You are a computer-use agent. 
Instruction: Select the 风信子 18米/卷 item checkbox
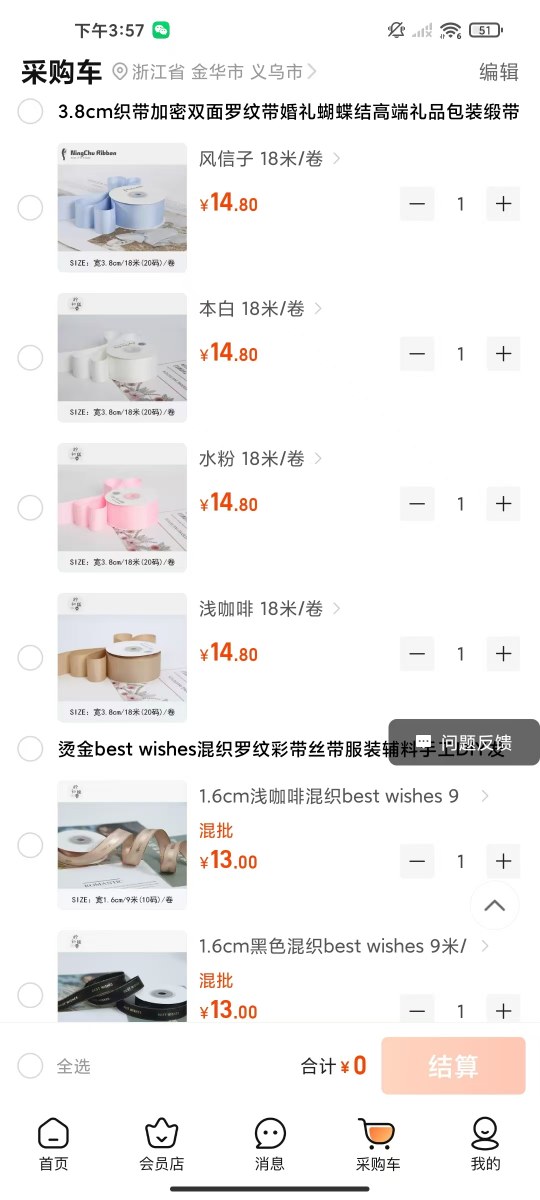click(30, 208)
